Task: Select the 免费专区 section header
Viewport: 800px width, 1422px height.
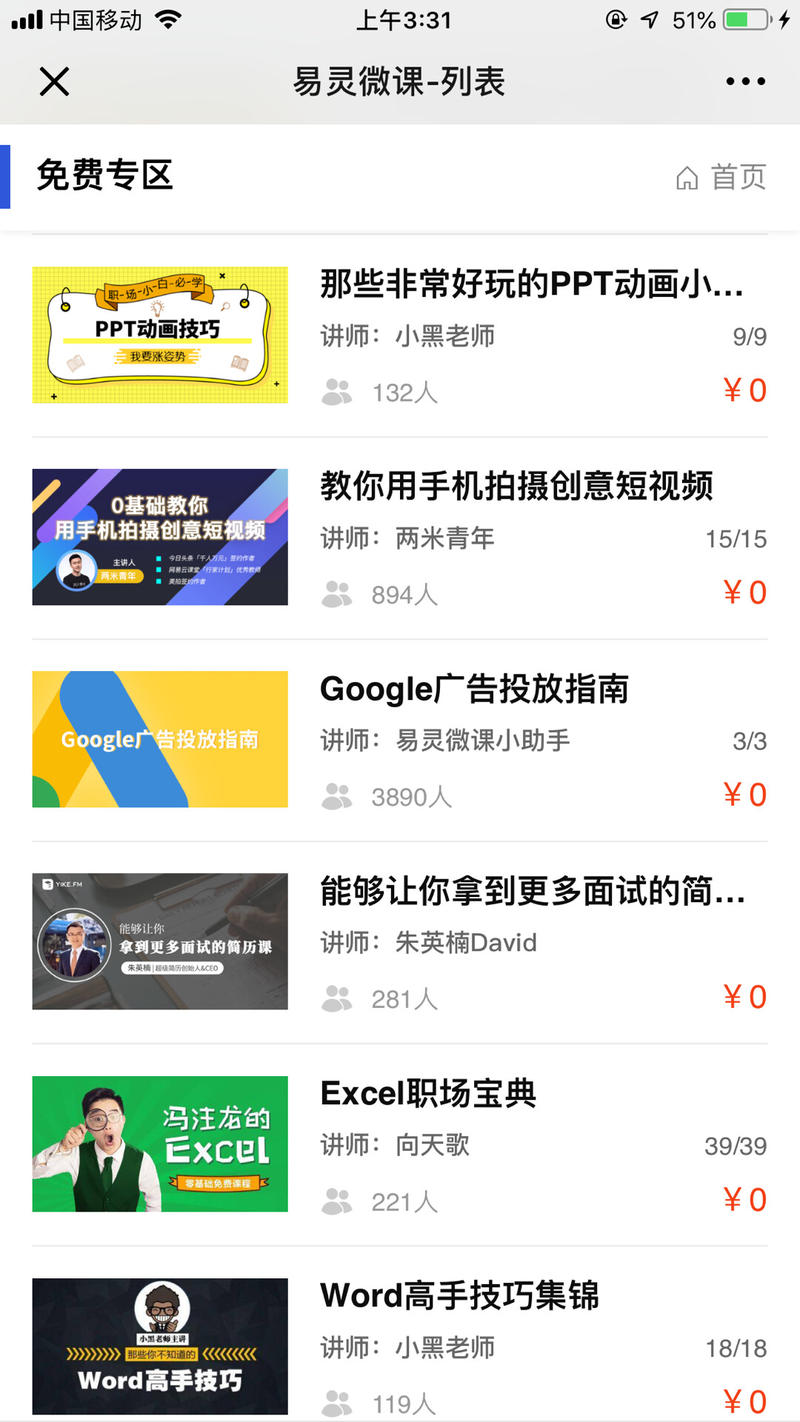Action: pos(103,176)
